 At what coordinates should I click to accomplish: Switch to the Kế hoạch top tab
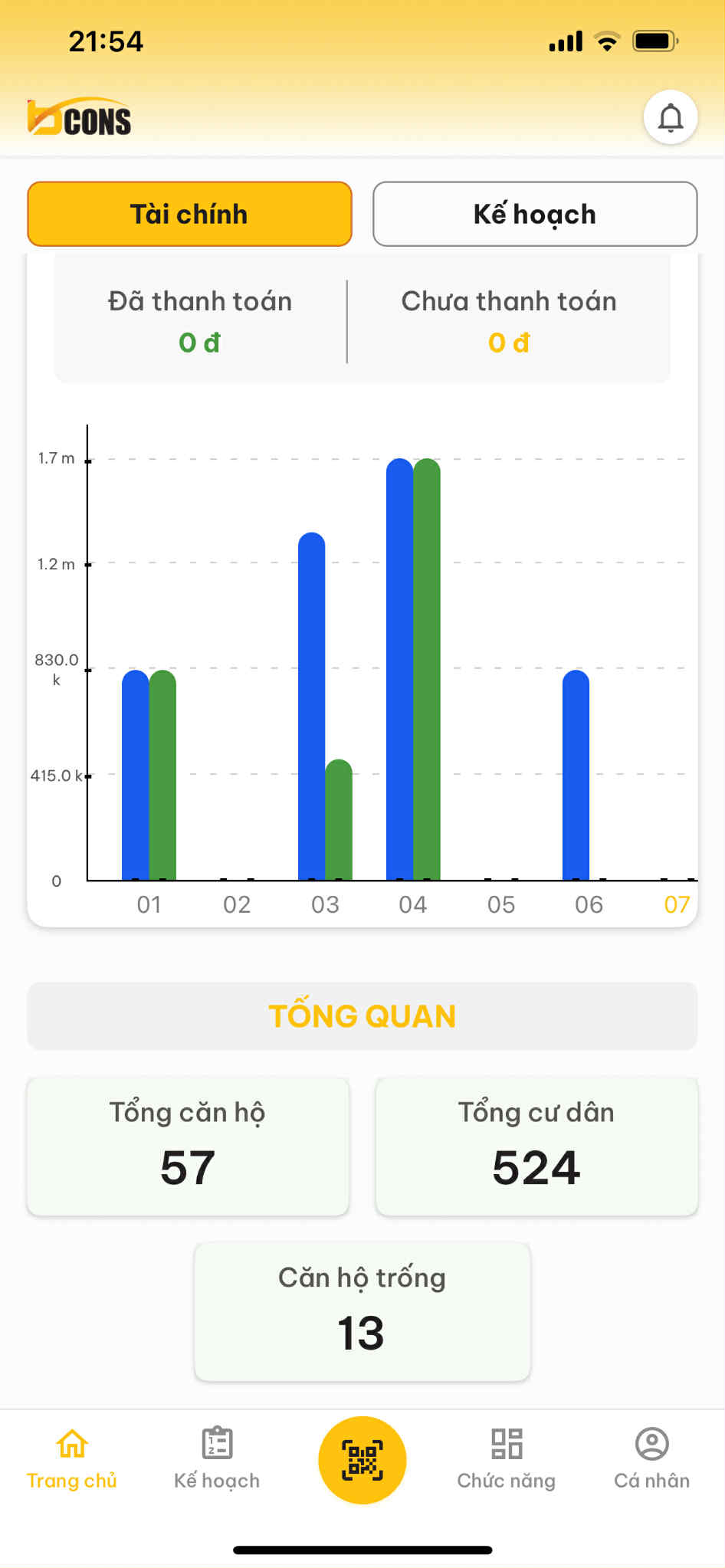tap(535, 214)
